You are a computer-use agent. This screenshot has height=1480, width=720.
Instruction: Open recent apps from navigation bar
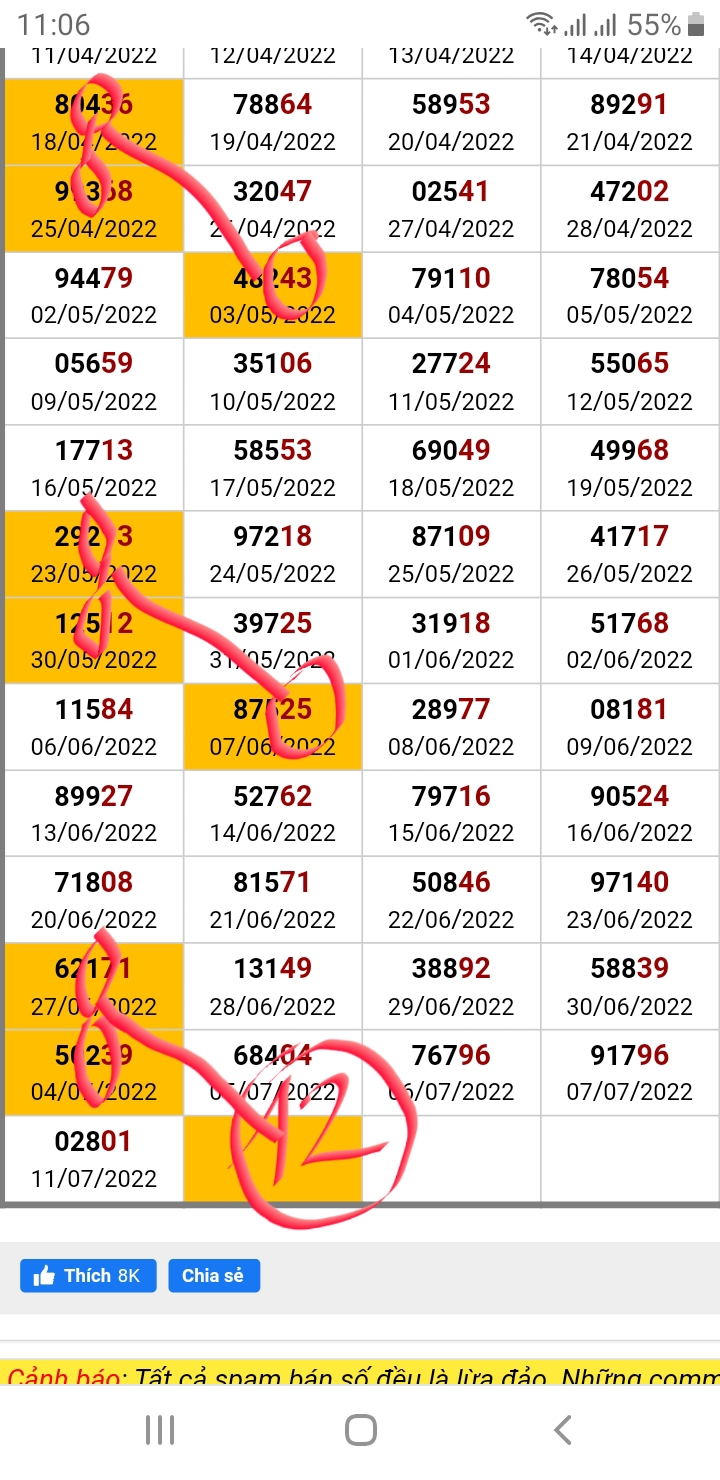160,1430
